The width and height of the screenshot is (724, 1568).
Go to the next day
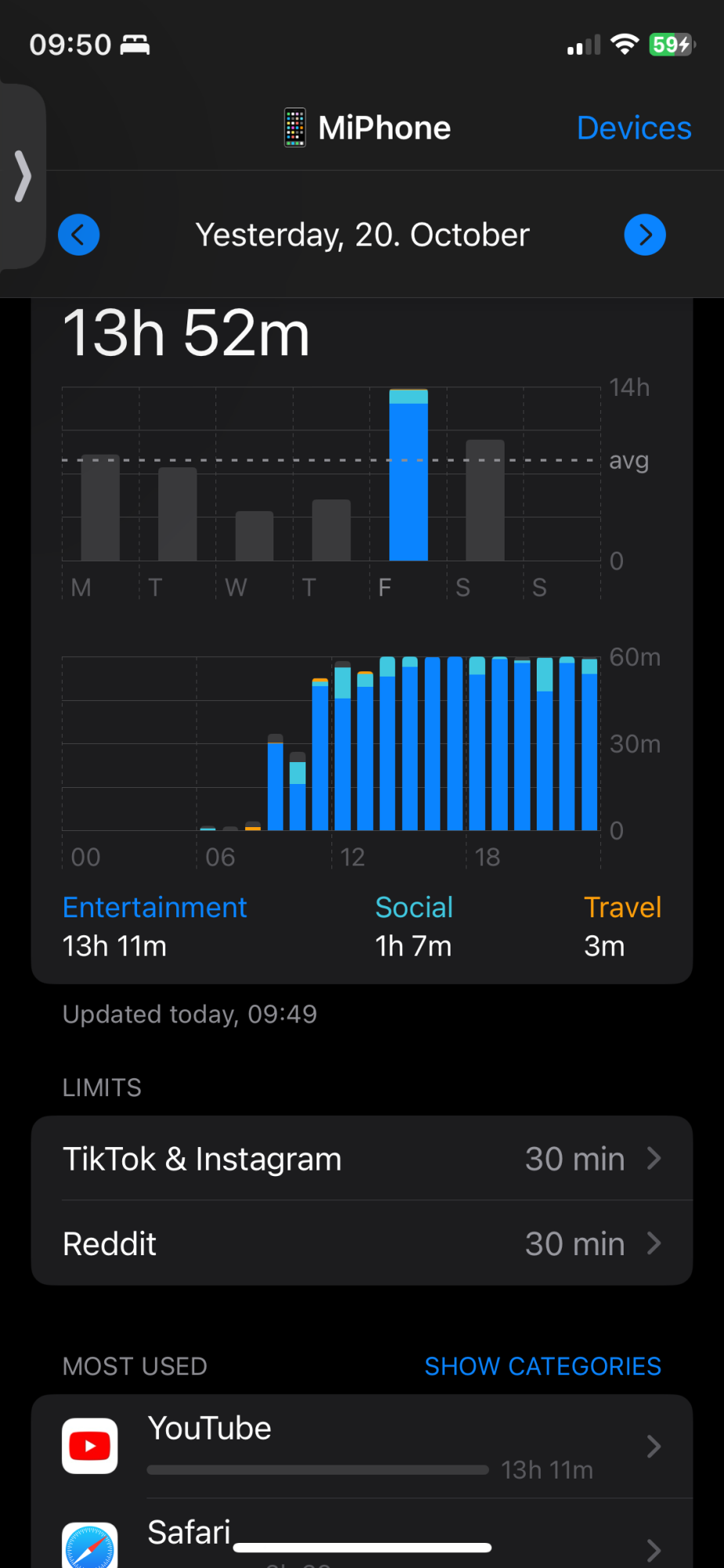[x=645, y=234]
